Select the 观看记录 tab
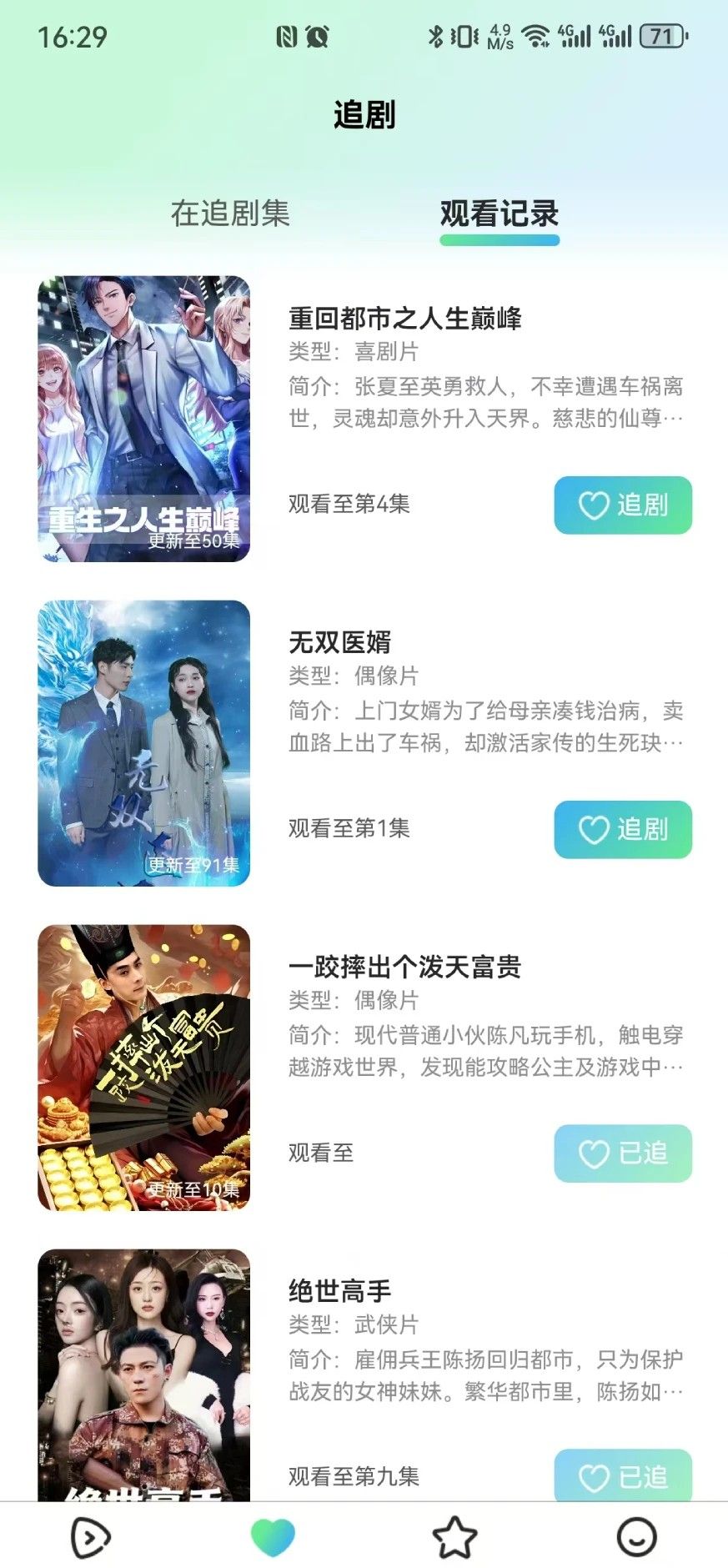This screenshot has width=728, height=1568. point(499,214)
